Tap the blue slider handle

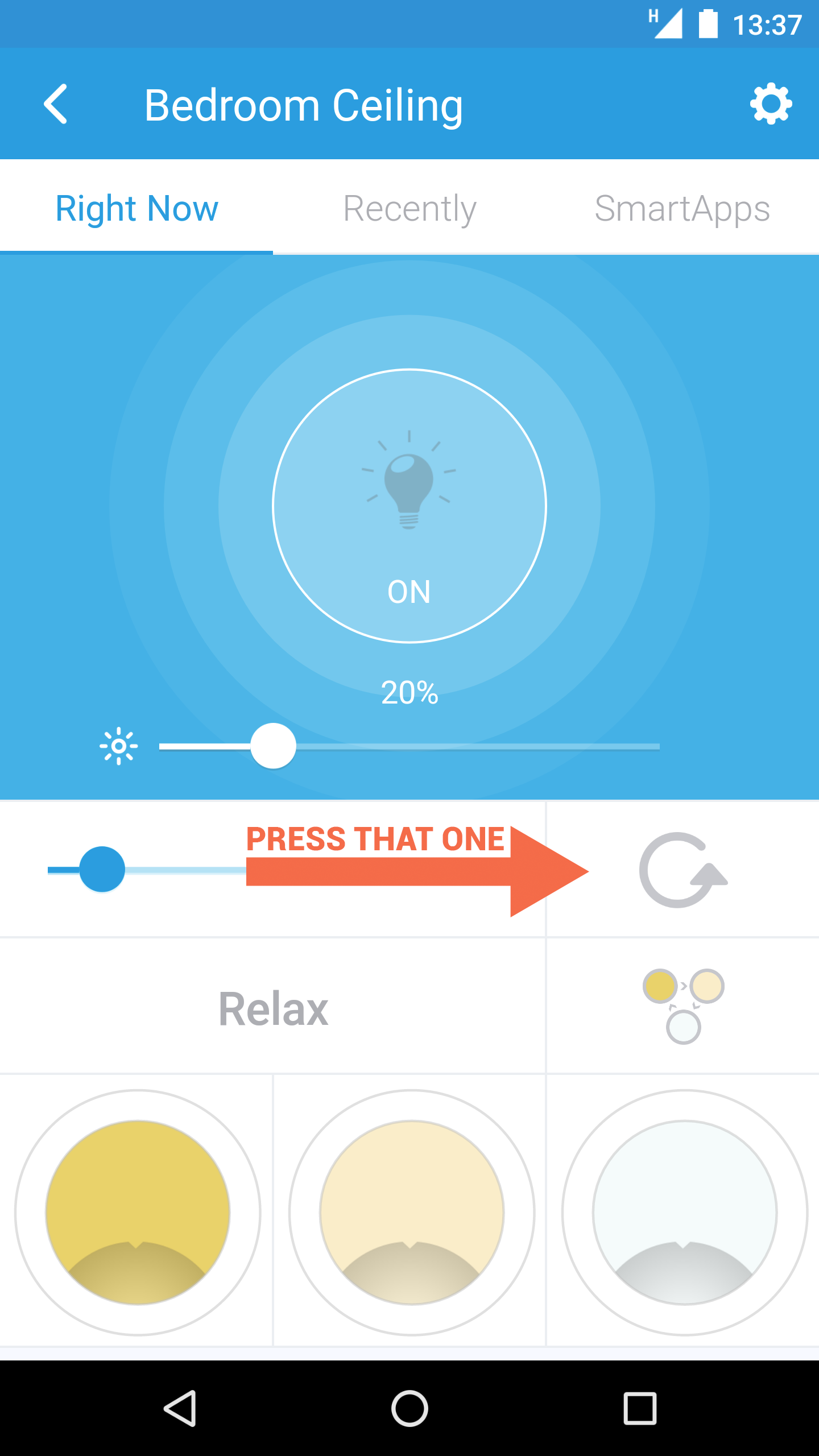coord(102,870)
